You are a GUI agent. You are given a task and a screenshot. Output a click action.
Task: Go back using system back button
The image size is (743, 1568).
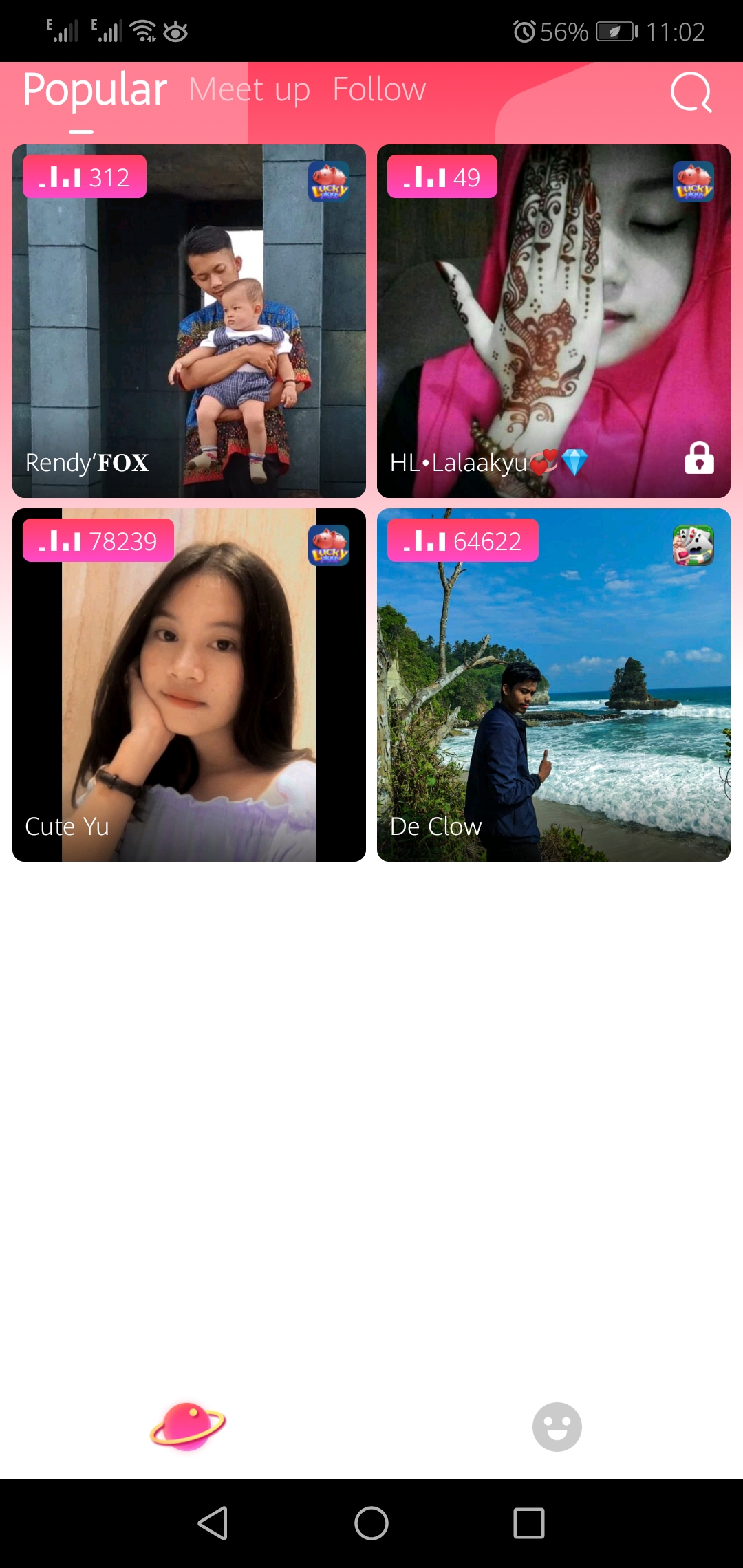tap(213, 1523)
